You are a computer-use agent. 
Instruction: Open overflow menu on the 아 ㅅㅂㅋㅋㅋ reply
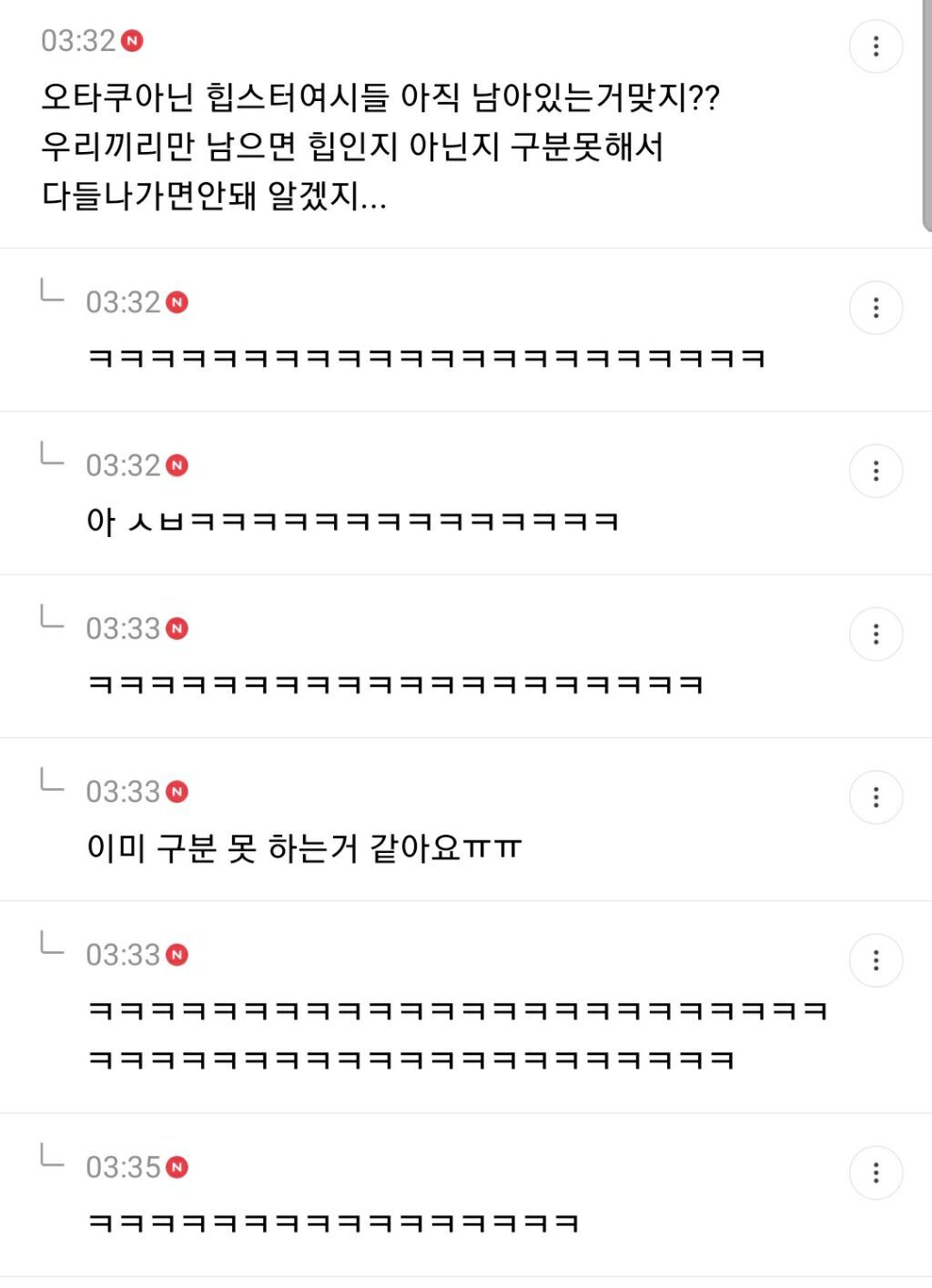(876, 471)
